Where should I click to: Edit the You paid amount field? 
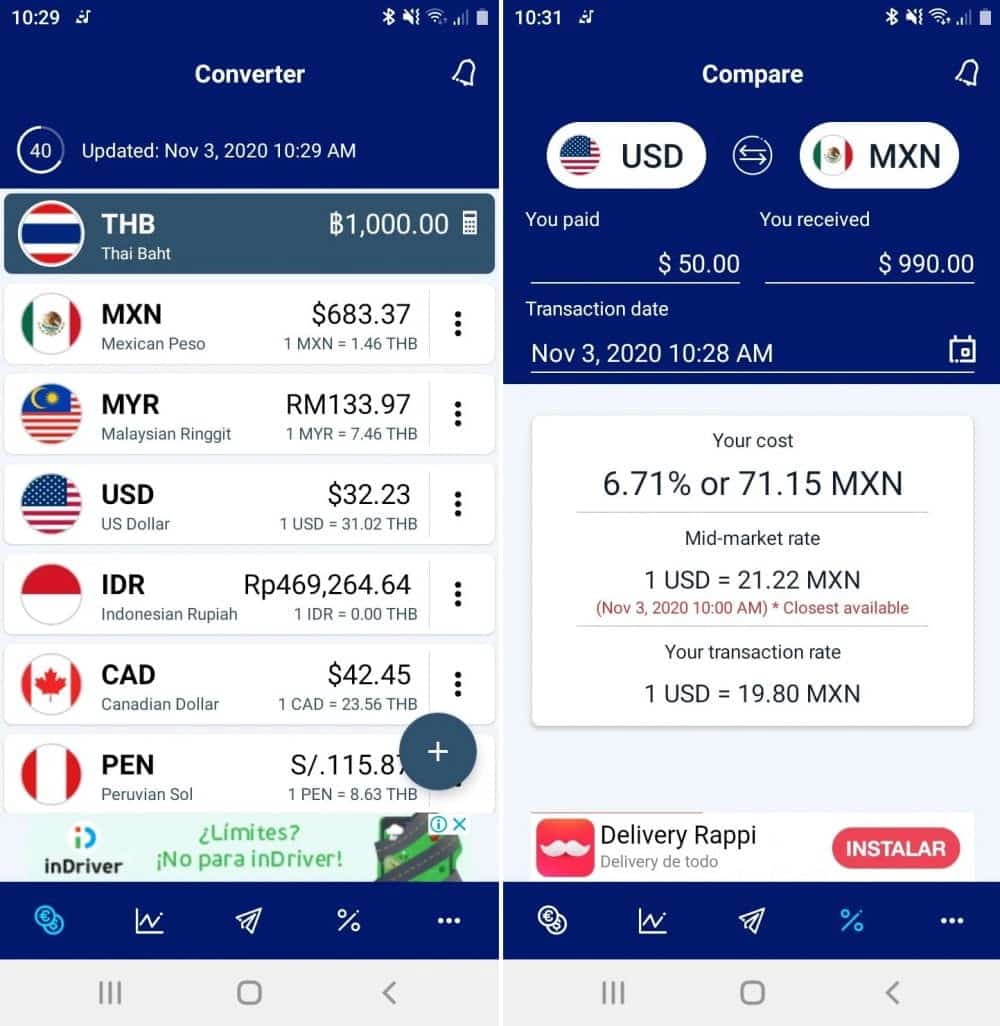coord(635,264)
